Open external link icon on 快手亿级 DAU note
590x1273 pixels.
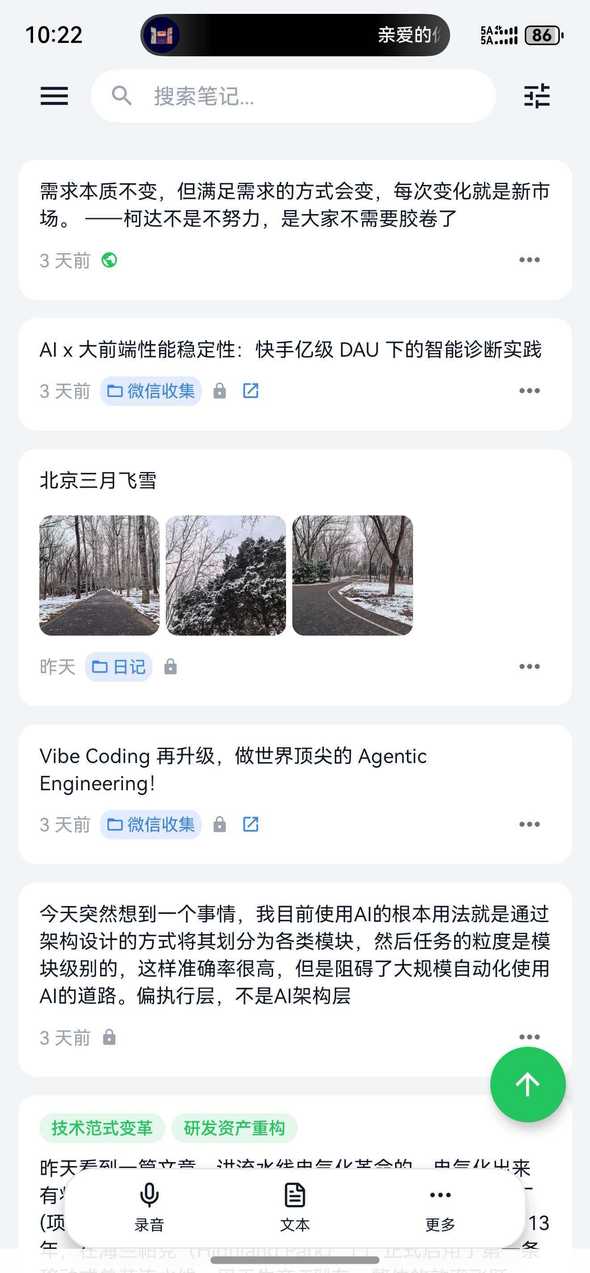tap(251, 391)
